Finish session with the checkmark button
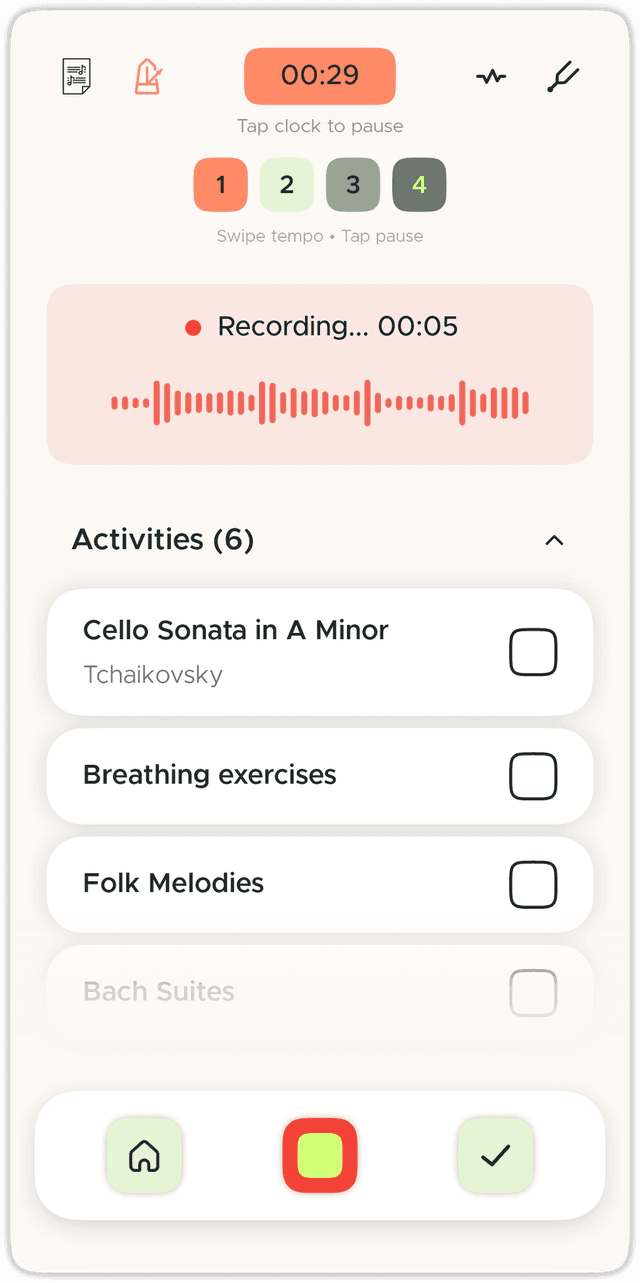The height and width of the screenshot is (1283, 640). coord(495,1155)
